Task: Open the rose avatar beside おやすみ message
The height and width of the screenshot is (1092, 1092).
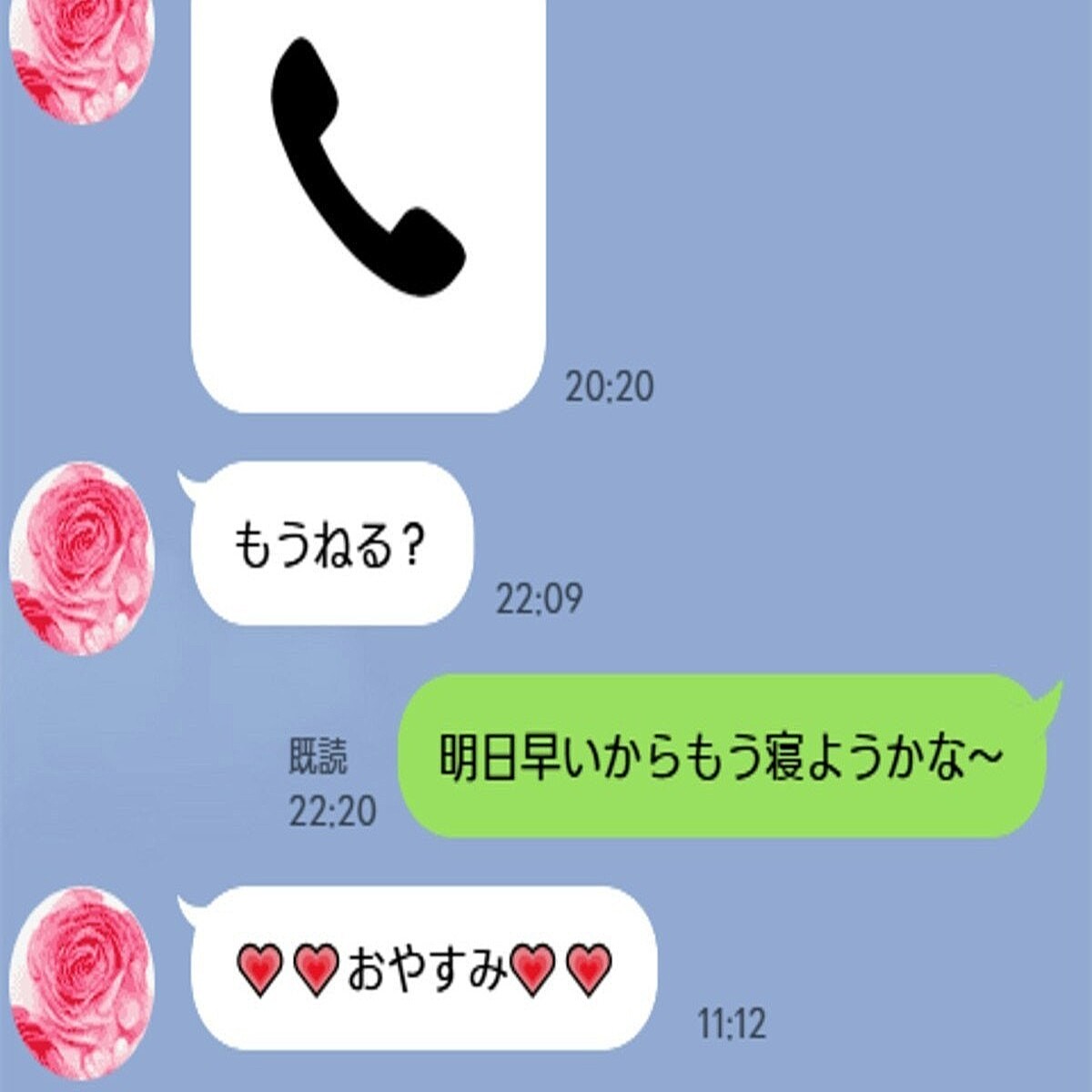Action: pos(82,983)
